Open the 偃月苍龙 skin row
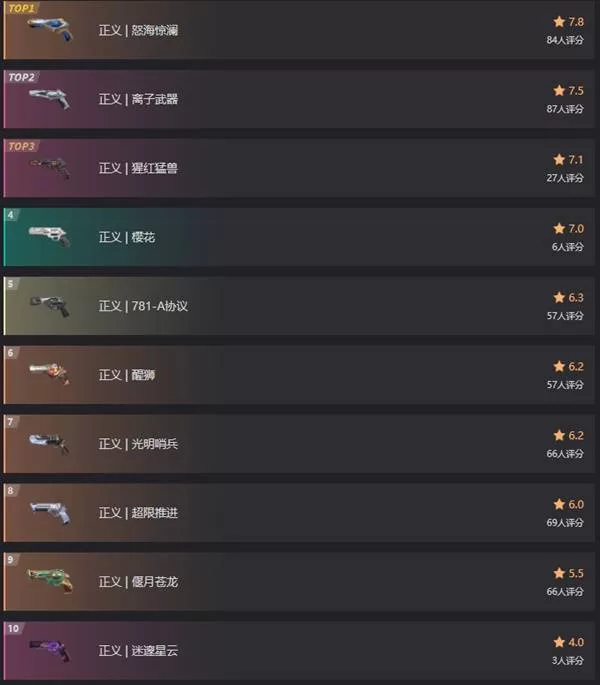 coord(139,582)
